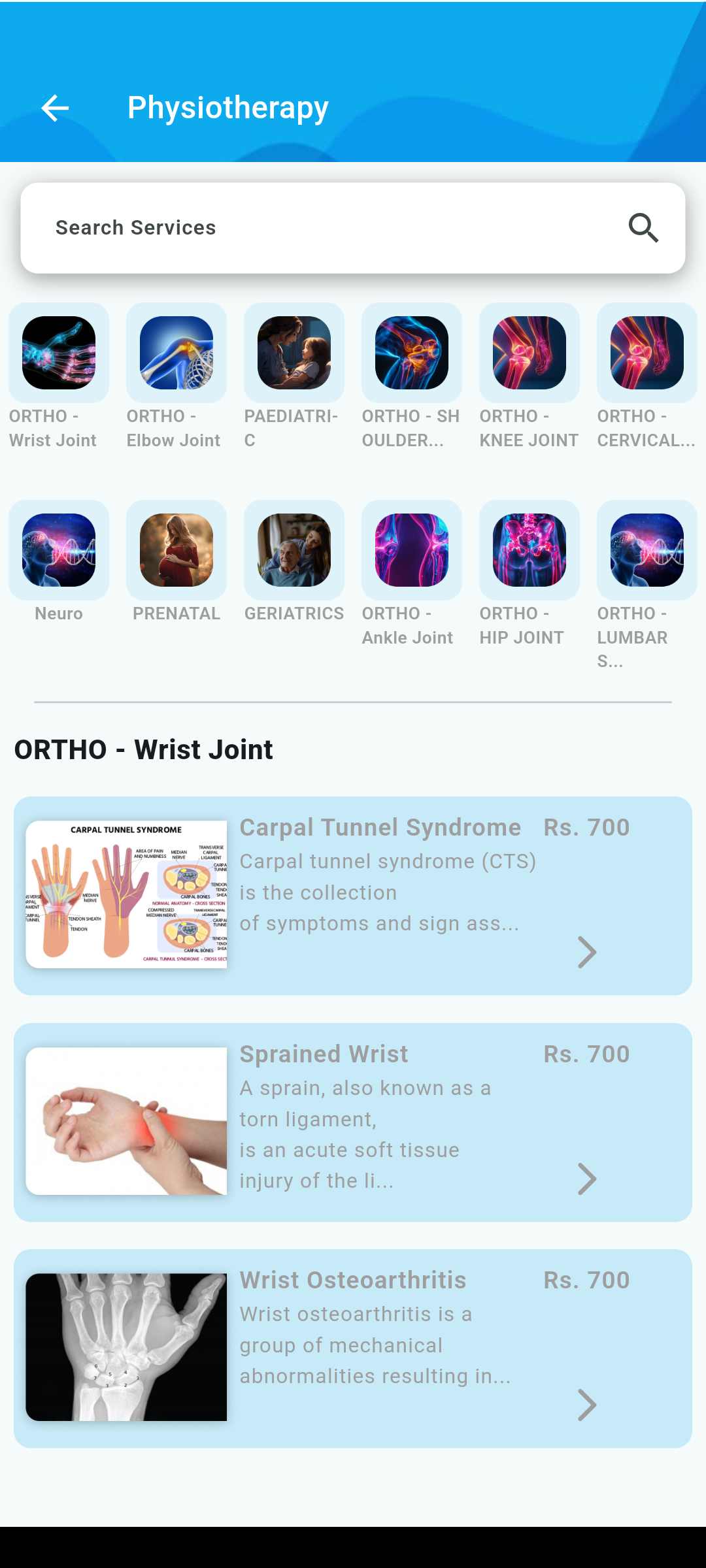Select the Neuro category
706x1568 pixels.
tap(59, 551)
